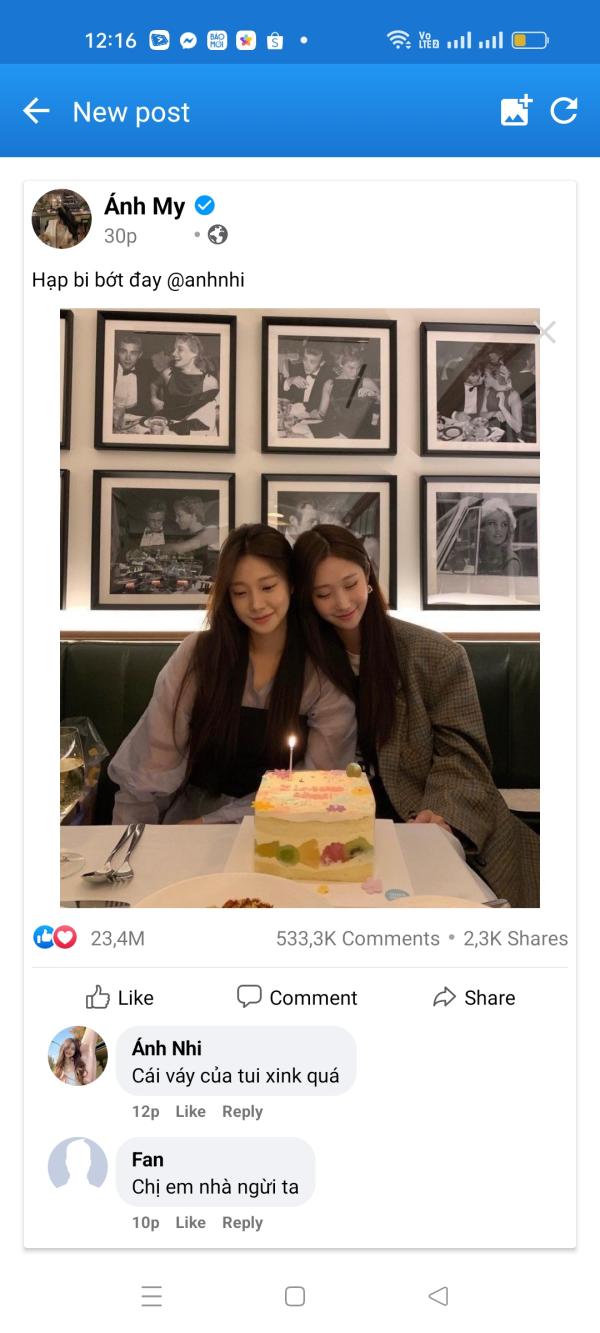Remove the photo with the X

click(545, 332)
